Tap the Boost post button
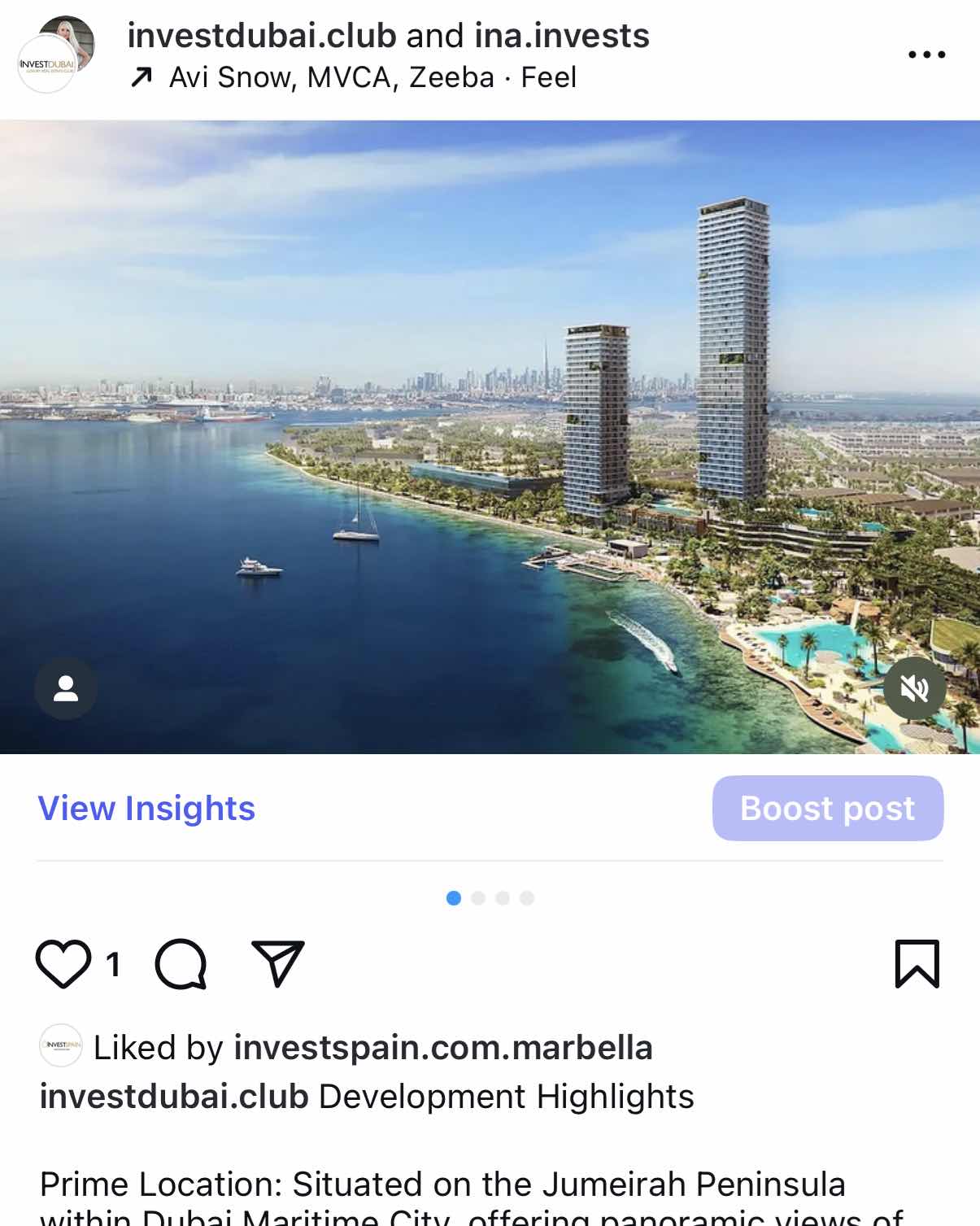 827,808
